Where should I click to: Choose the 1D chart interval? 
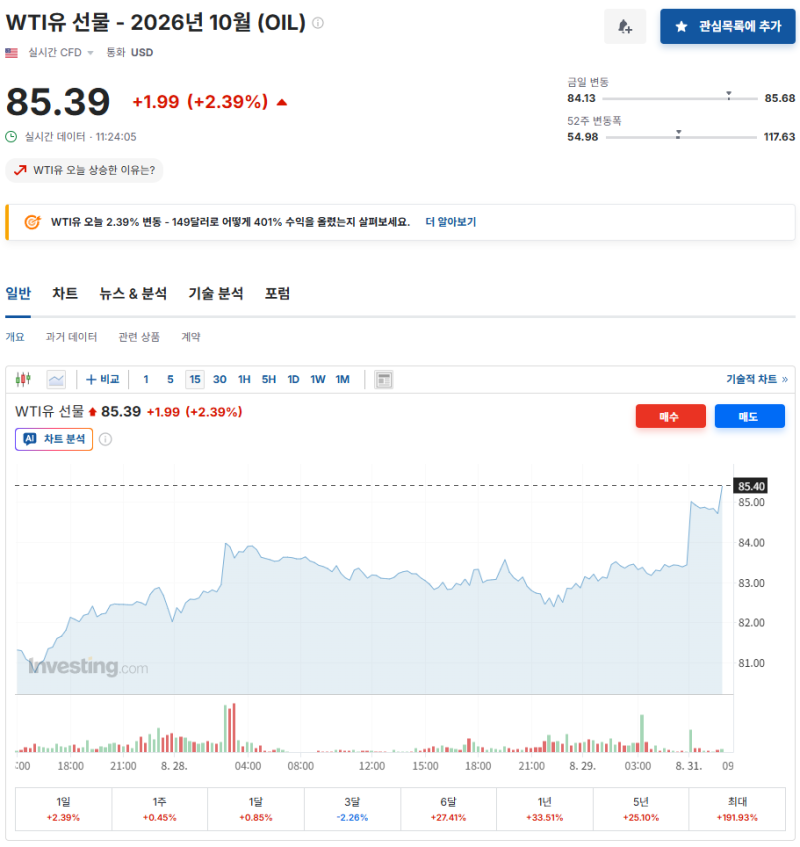(293, 380)
